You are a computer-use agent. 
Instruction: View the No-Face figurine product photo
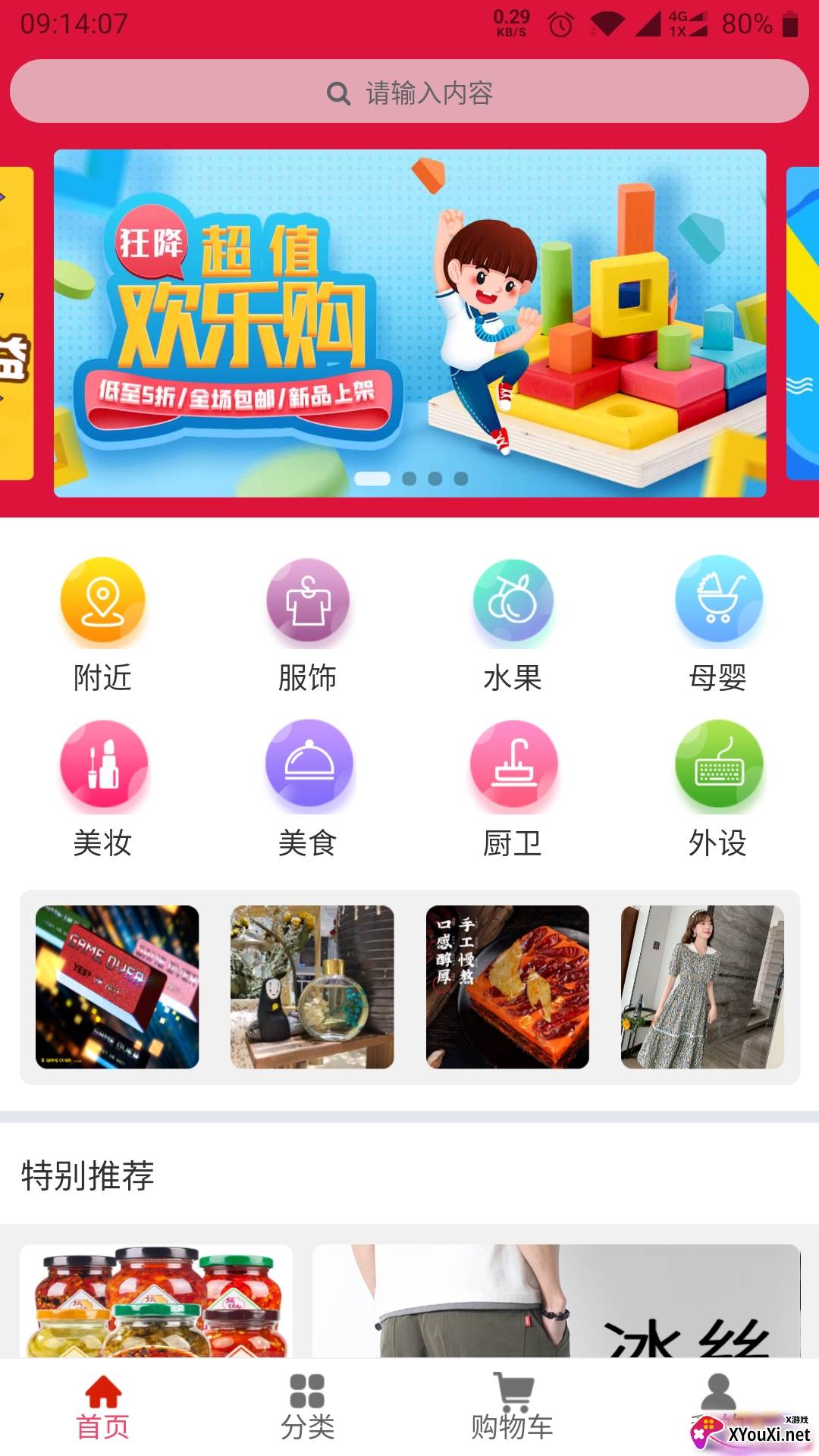click(x=311, y=986)
